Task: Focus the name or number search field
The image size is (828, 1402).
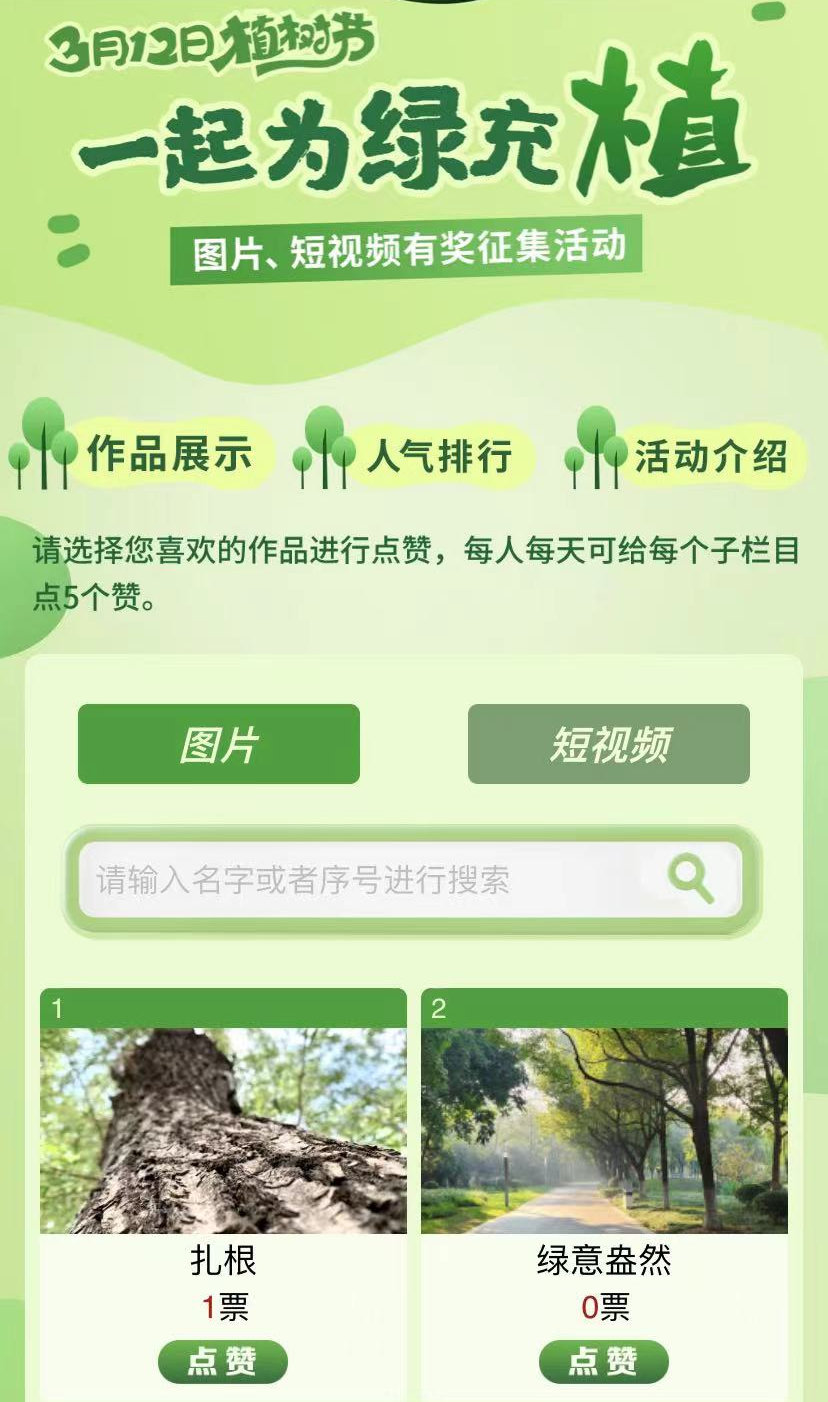Action: click(370, 880)
